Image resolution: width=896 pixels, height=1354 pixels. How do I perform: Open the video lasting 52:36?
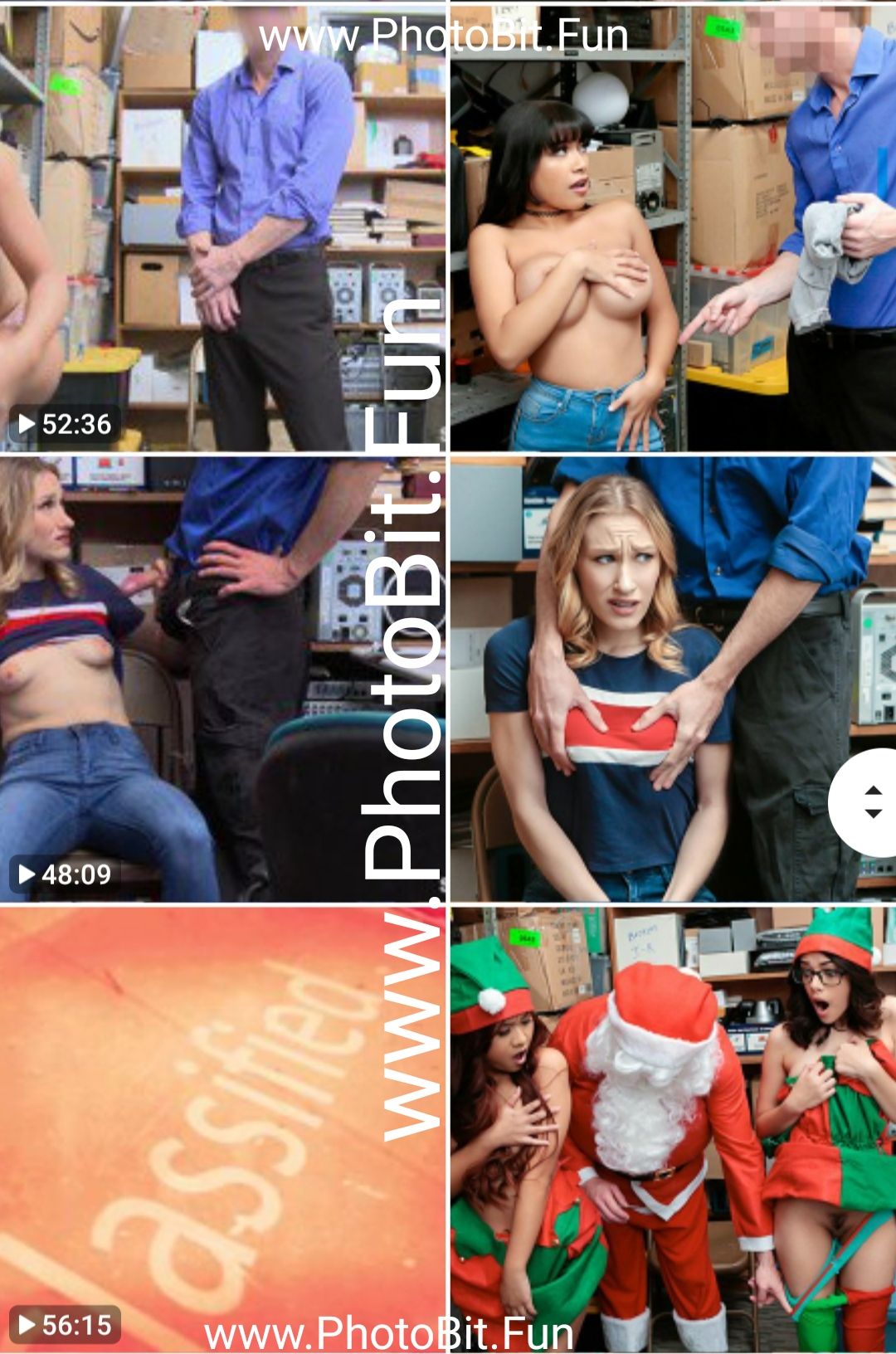pyautogui.click(x=222, y=228)
